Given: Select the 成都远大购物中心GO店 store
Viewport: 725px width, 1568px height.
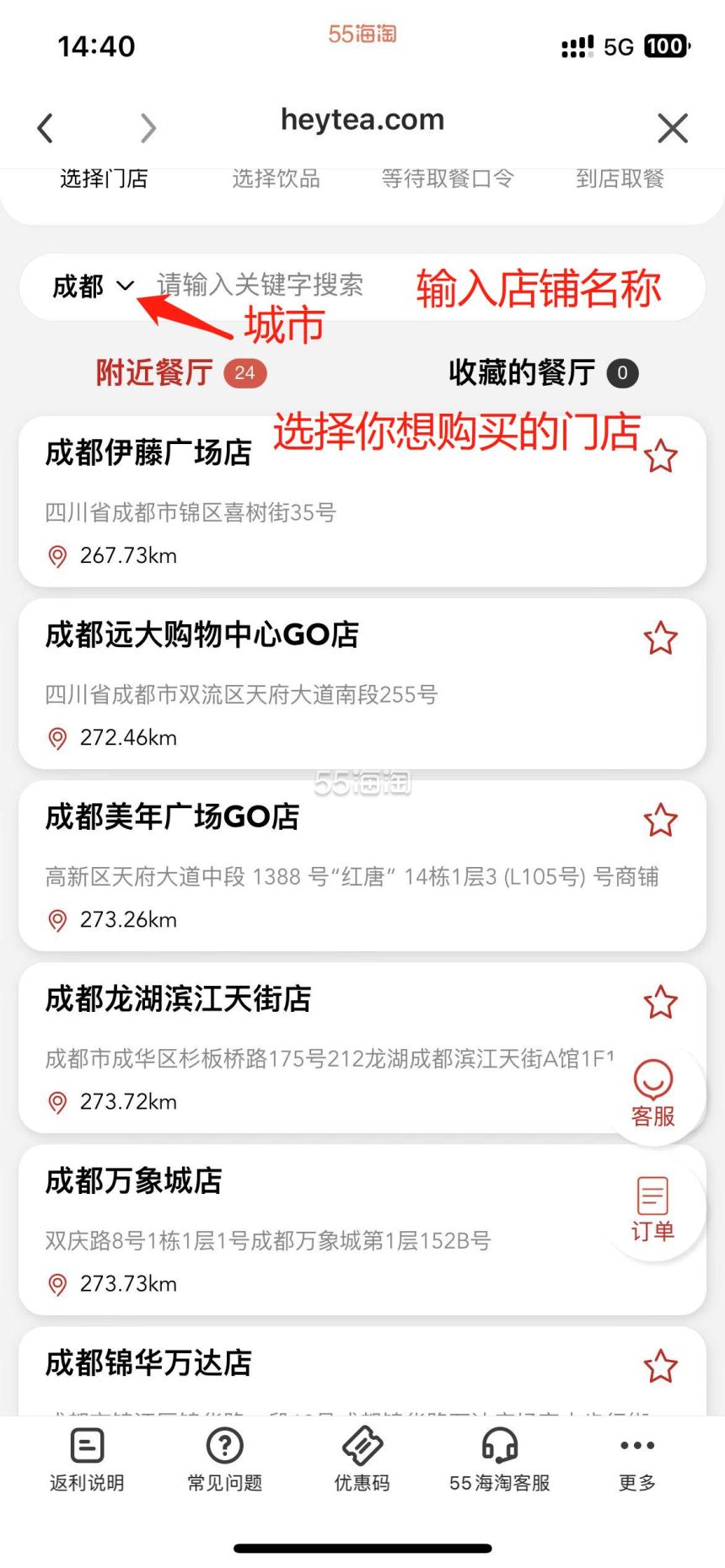Looking at the screenshot, I should [362, 683].
